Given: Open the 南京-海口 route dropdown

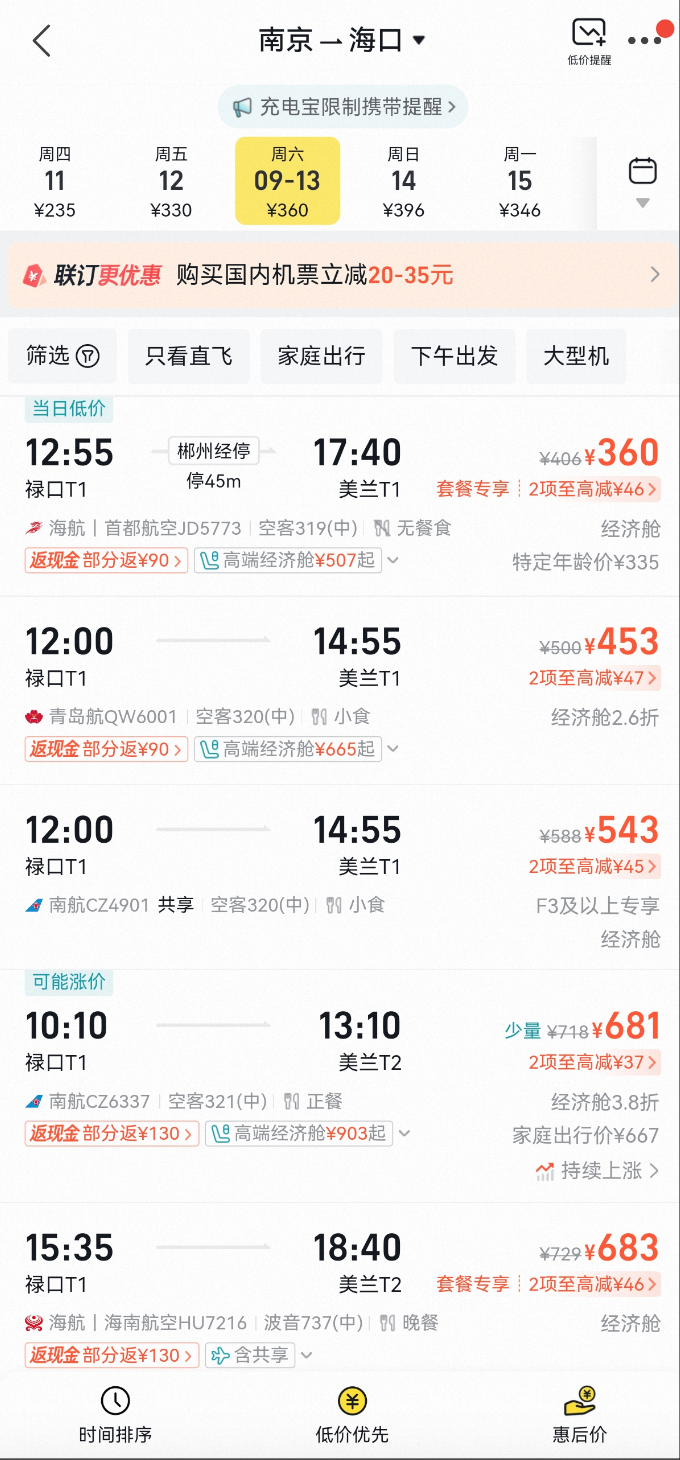Looking at the screenshot, I should coord(342,41).
